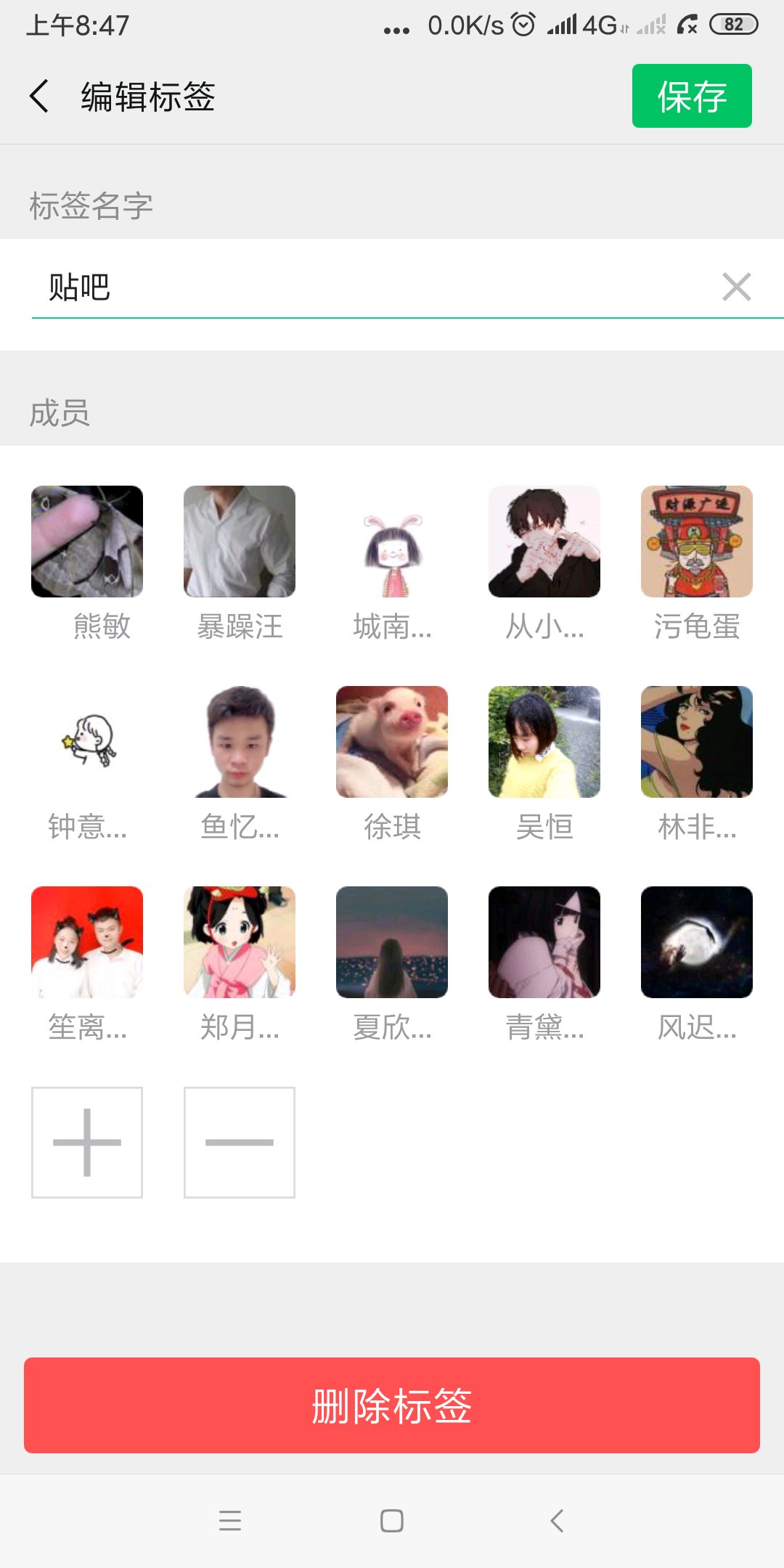Clear the tag name text
784x1568 pixels.
coord(736,287)
